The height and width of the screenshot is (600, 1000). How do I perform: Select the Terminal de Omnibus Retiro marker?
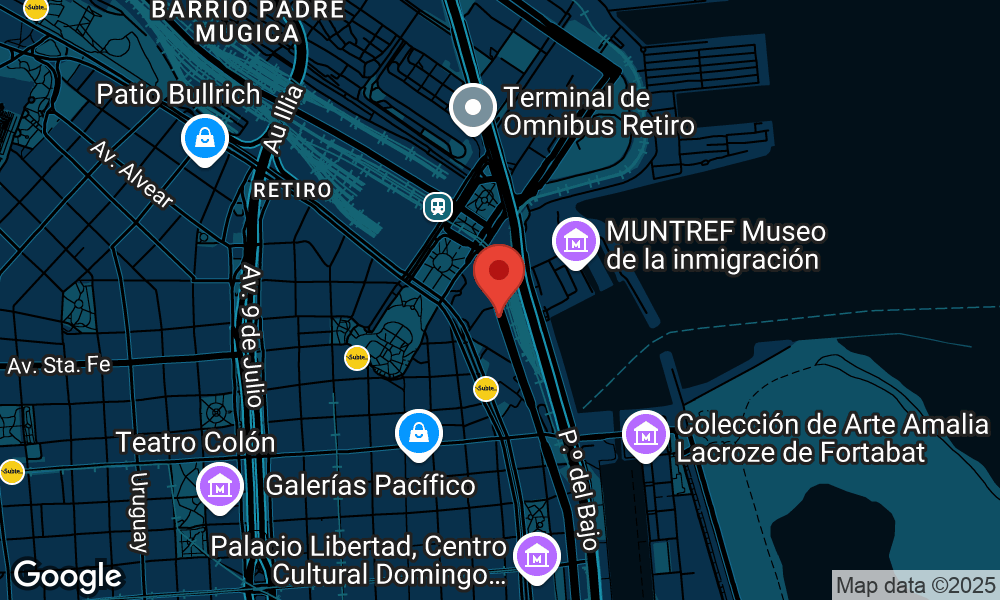[473, 107]
